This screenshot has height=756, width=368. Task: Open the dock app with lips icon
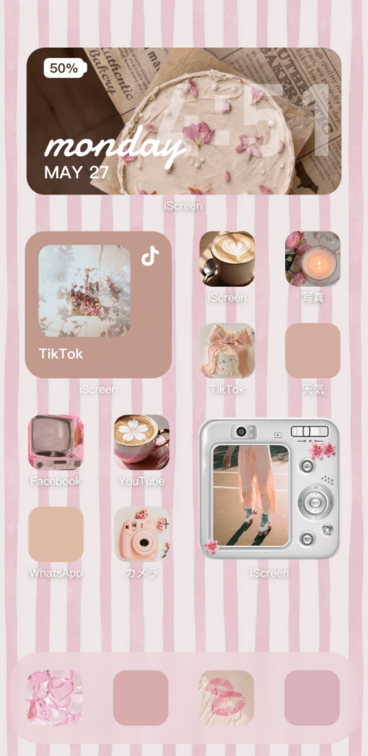[x=226, y=698]
